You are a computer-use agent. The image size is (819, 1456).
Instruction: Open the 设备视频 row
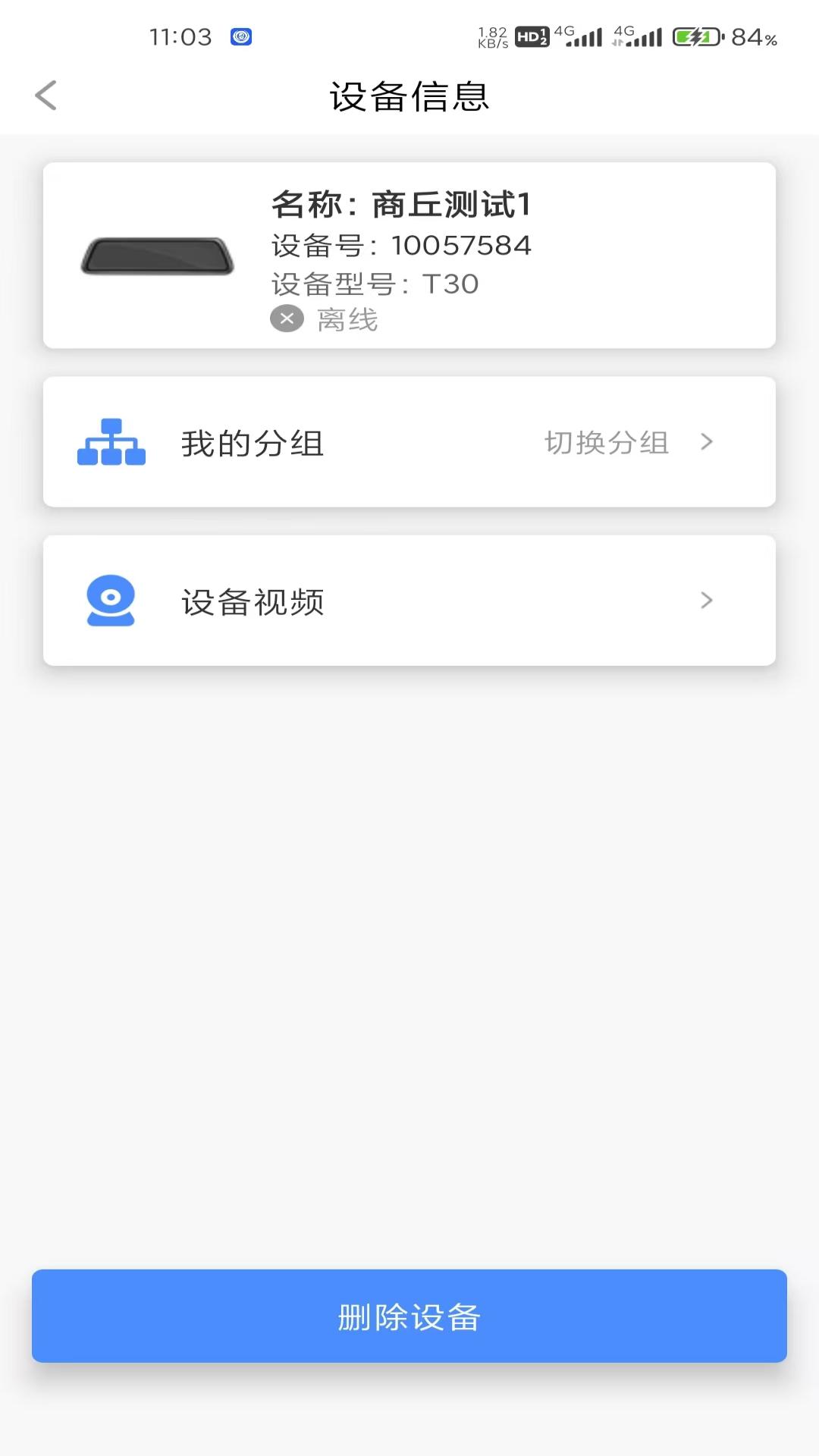409,601
